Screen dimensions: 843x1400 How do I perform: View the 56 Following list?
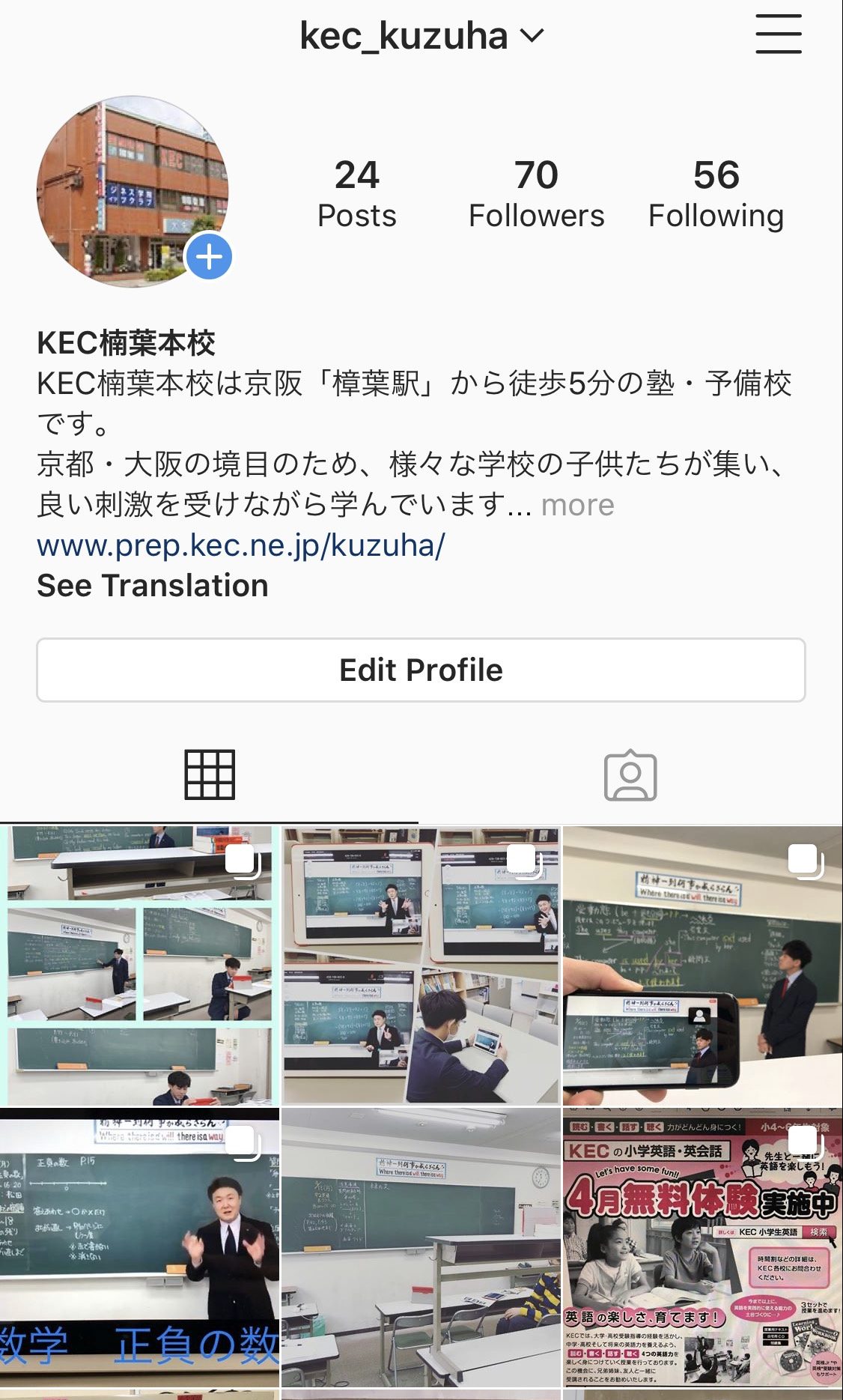pos(716,193)
